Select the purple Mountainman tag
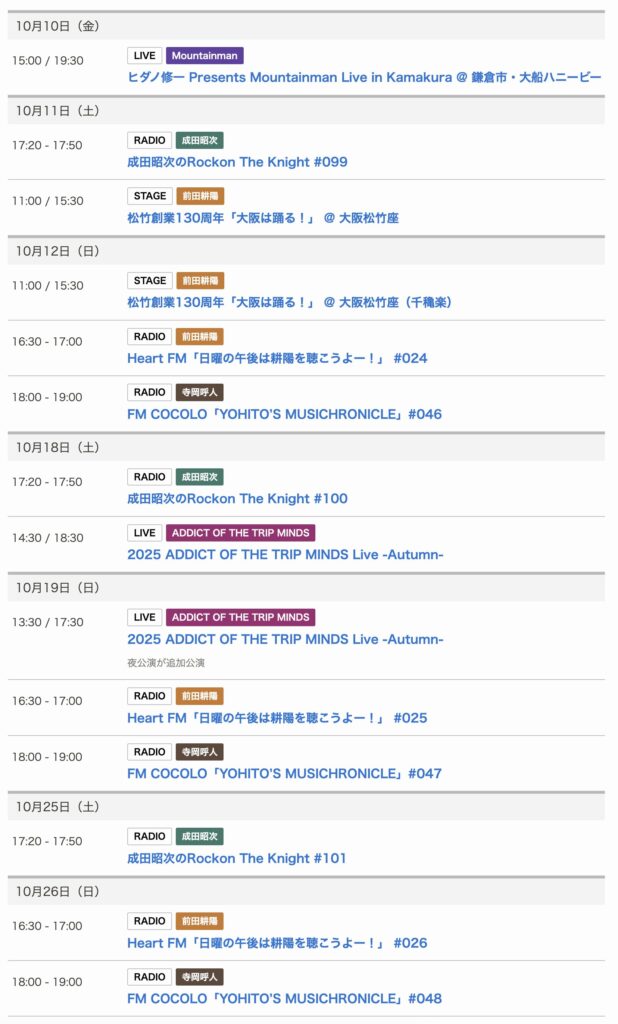This screenshot has height=1024, width=618. (204, 56)
